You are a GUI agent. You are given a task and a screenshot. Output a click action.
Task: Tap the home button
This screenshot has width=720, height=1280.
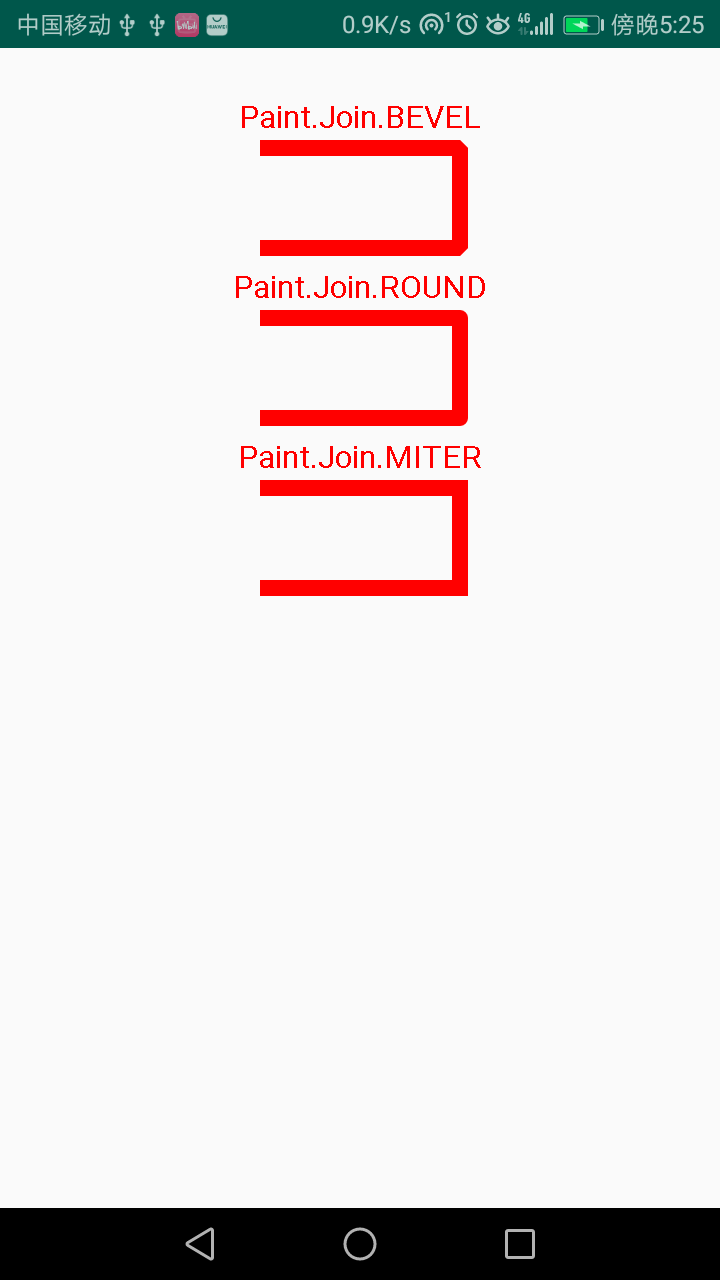pyautogui.click(x=360, y=1244)
